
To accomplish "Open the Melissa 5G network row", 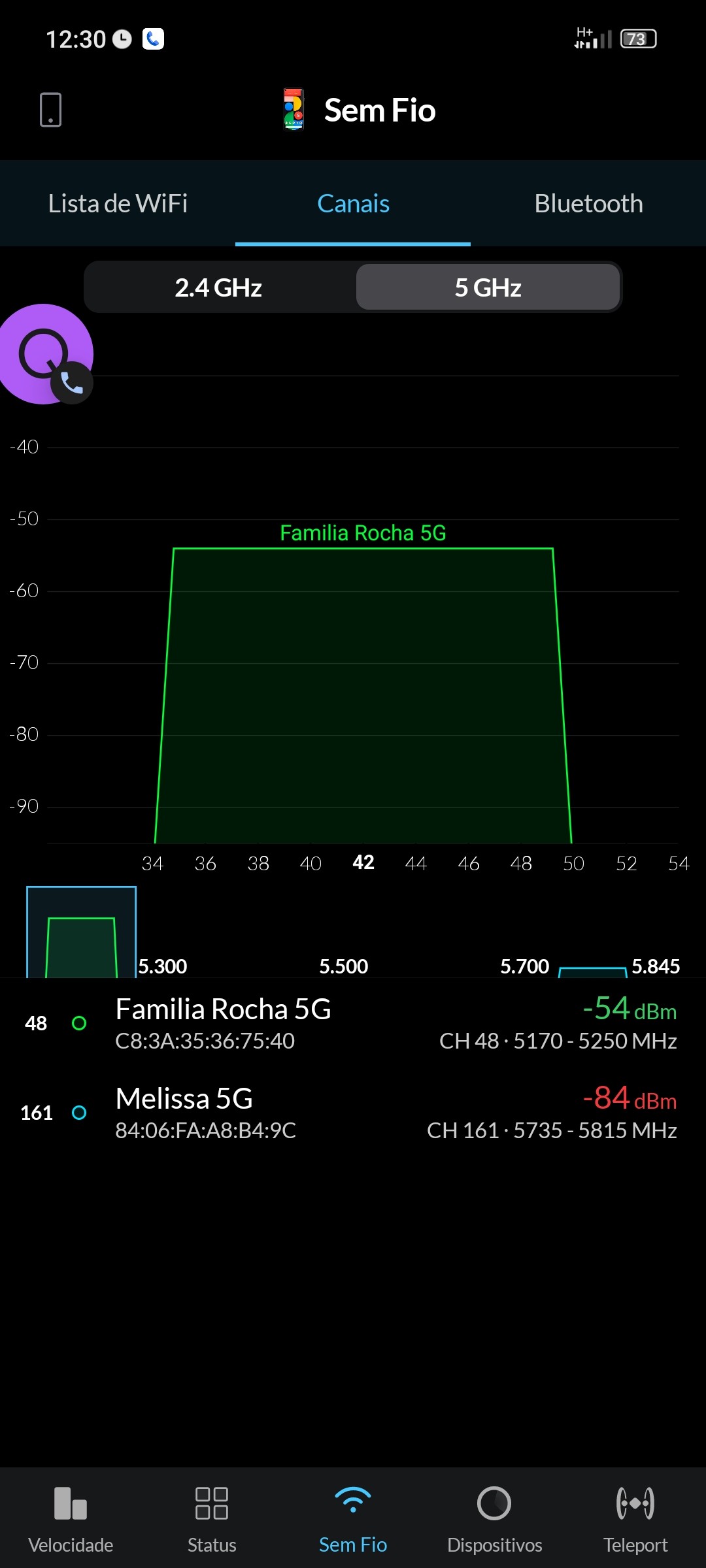I will coord(353,1113).
